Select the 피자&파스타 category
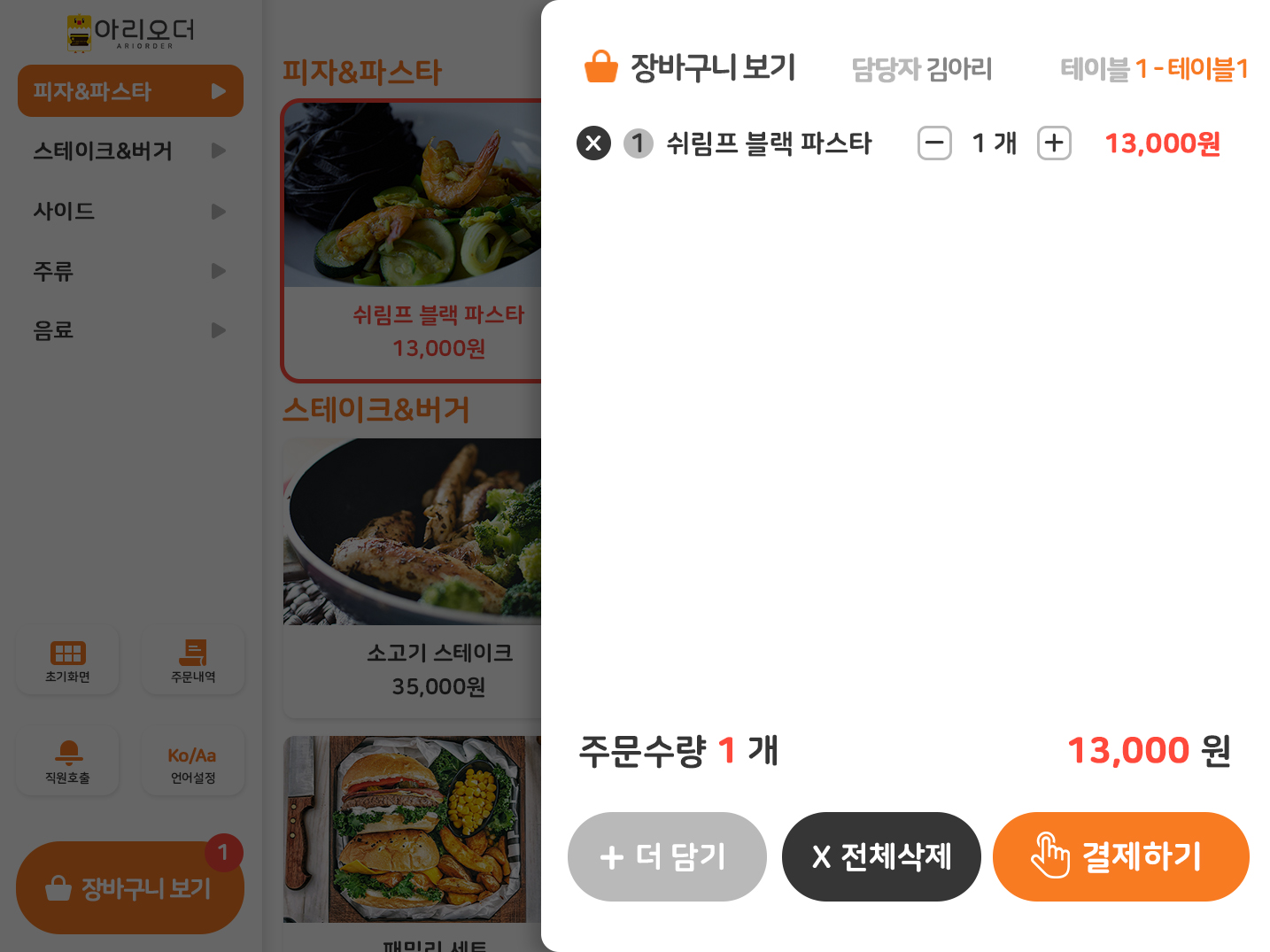 (130, 91)
